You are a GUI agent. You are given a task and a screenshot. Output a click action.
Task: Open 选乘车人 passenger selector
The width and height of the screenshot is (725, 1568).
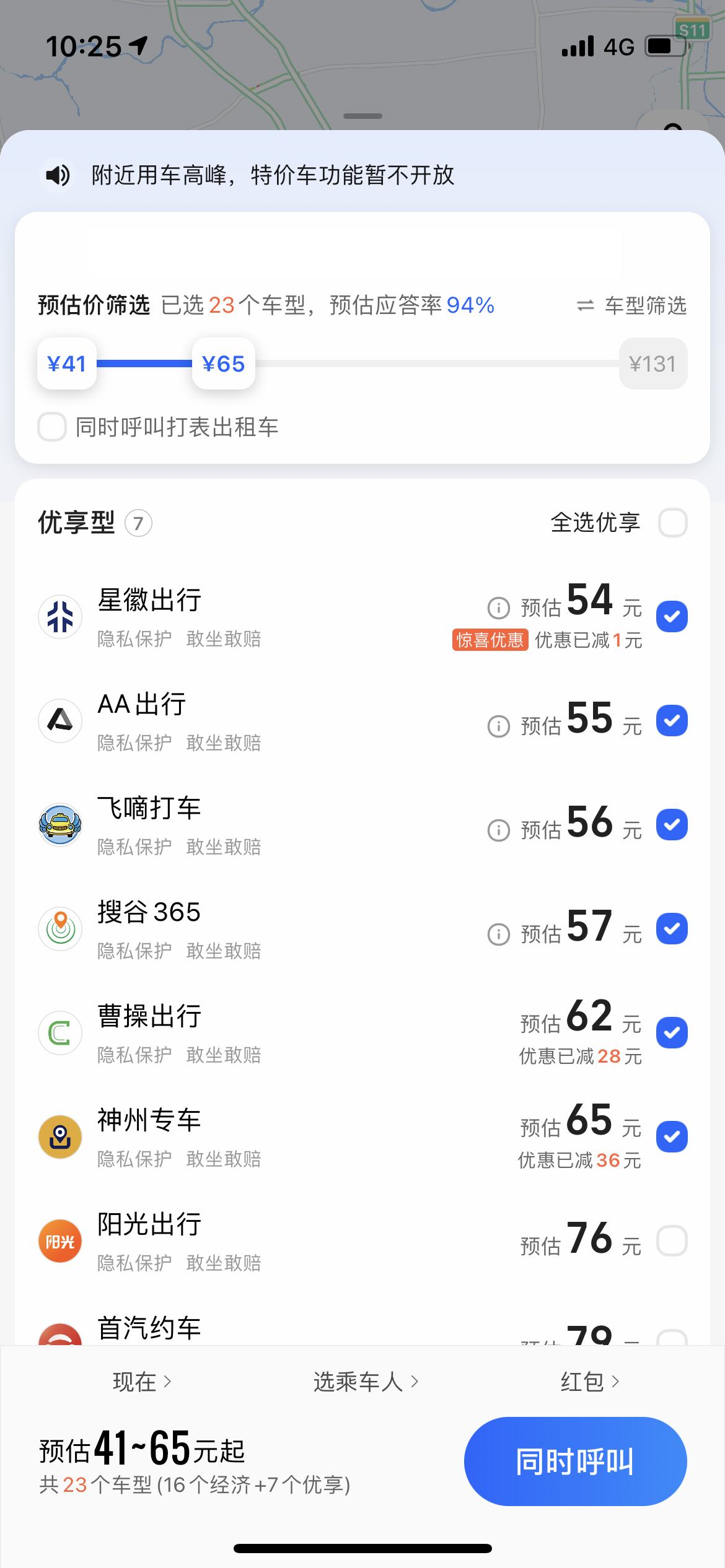(366, 1382)
